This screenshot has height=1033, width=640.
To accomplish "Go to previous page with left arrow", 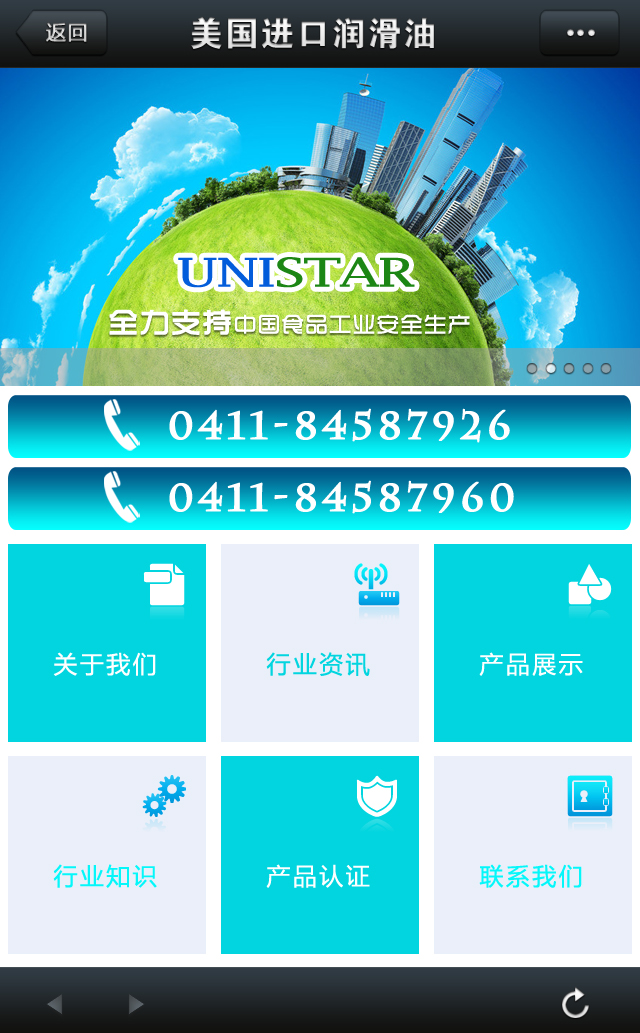I will [54, 1003].
